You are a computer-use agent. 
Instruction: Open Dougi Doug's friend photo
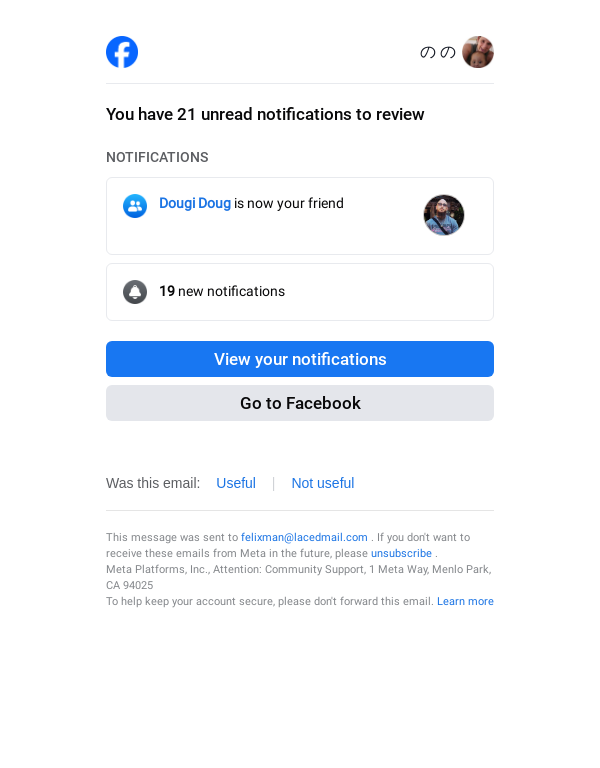click(444, 215)
